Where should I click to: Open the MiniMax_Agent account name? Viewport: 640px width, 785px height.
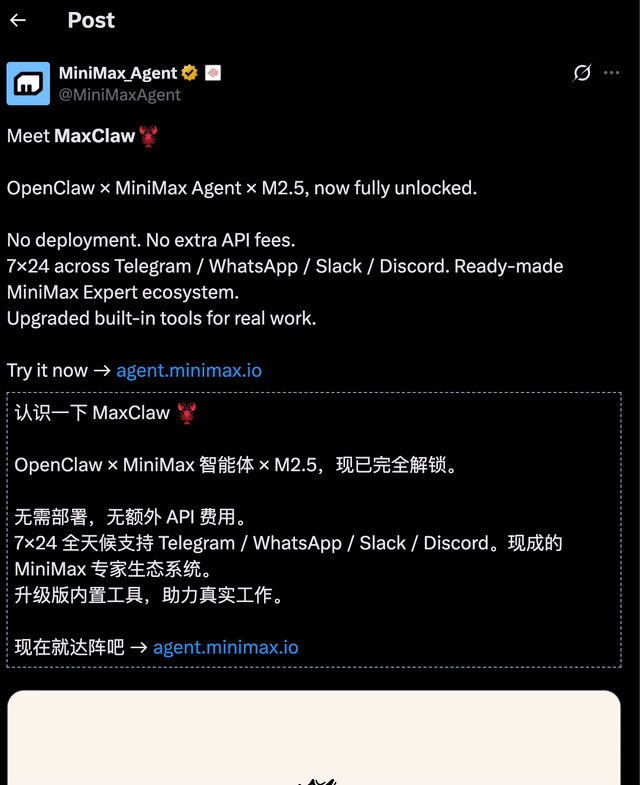[x=117, y=73]
